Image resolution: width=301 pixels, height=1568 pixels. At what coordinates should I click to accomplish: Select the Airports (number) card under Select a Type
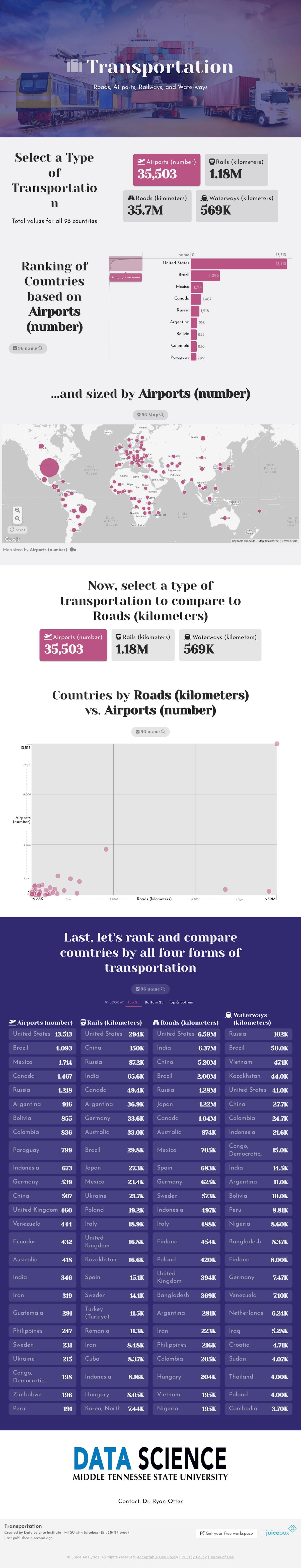point(166,170)
